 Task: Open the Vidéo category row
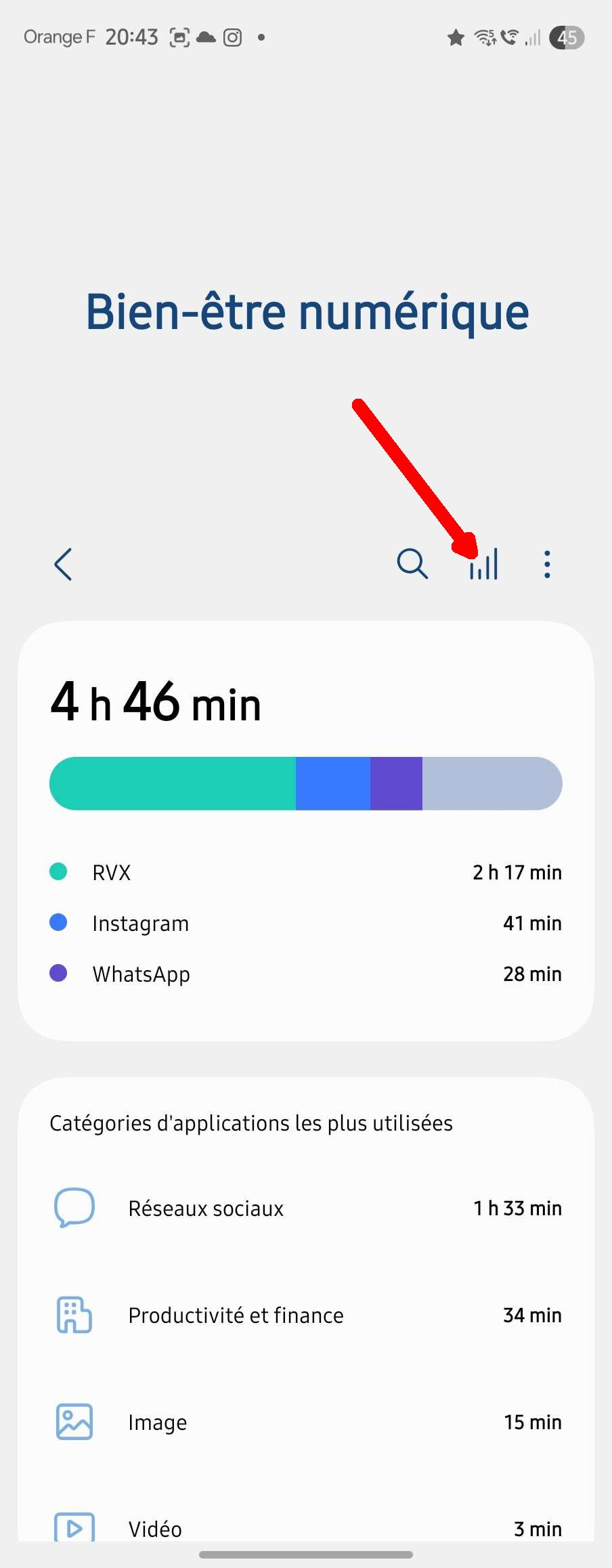point(306,1527)
